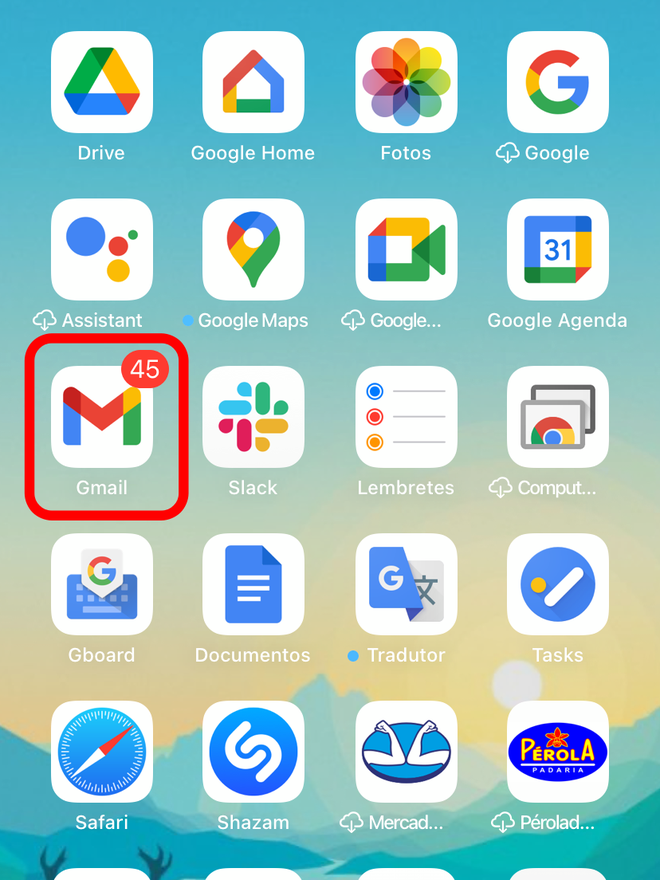Tap the Google app icon

557,82
